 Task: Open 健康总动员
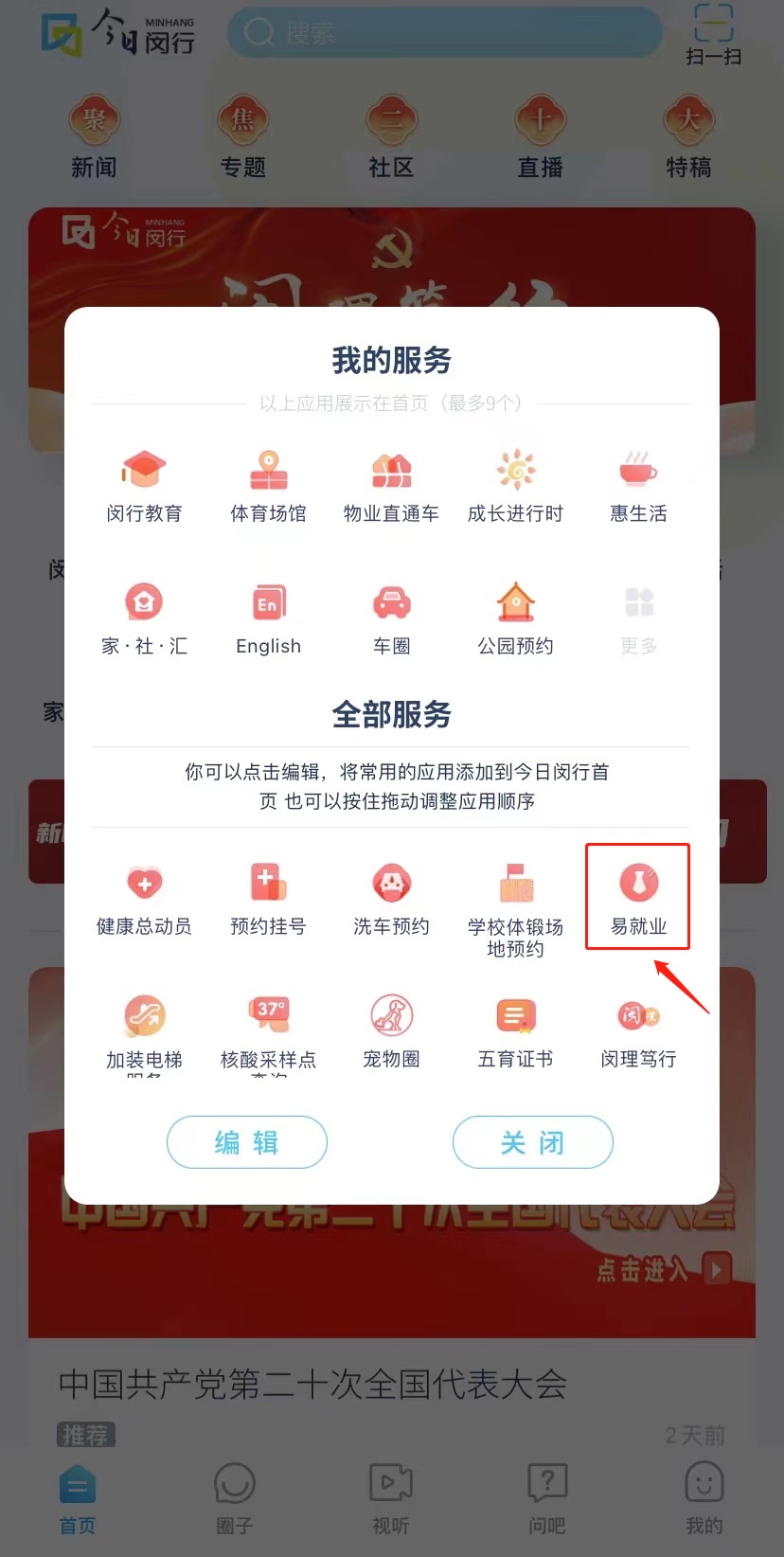(x=144, y=900)
